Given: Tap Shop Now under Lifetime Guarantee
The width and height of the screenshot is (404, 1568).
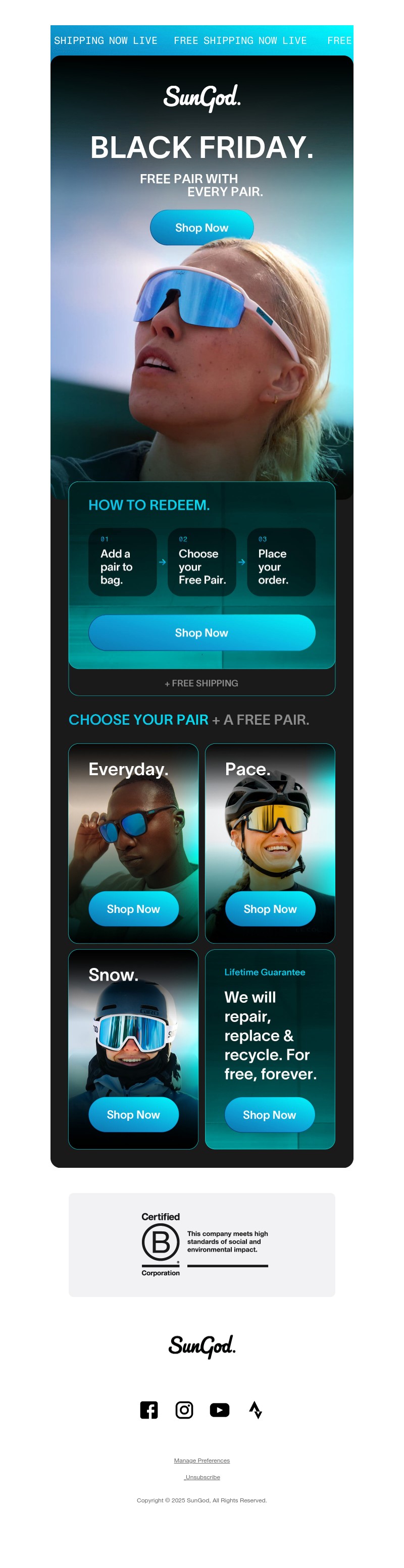Looking at the screenshot, I should pyautogui.click(x=269, y=1114).
